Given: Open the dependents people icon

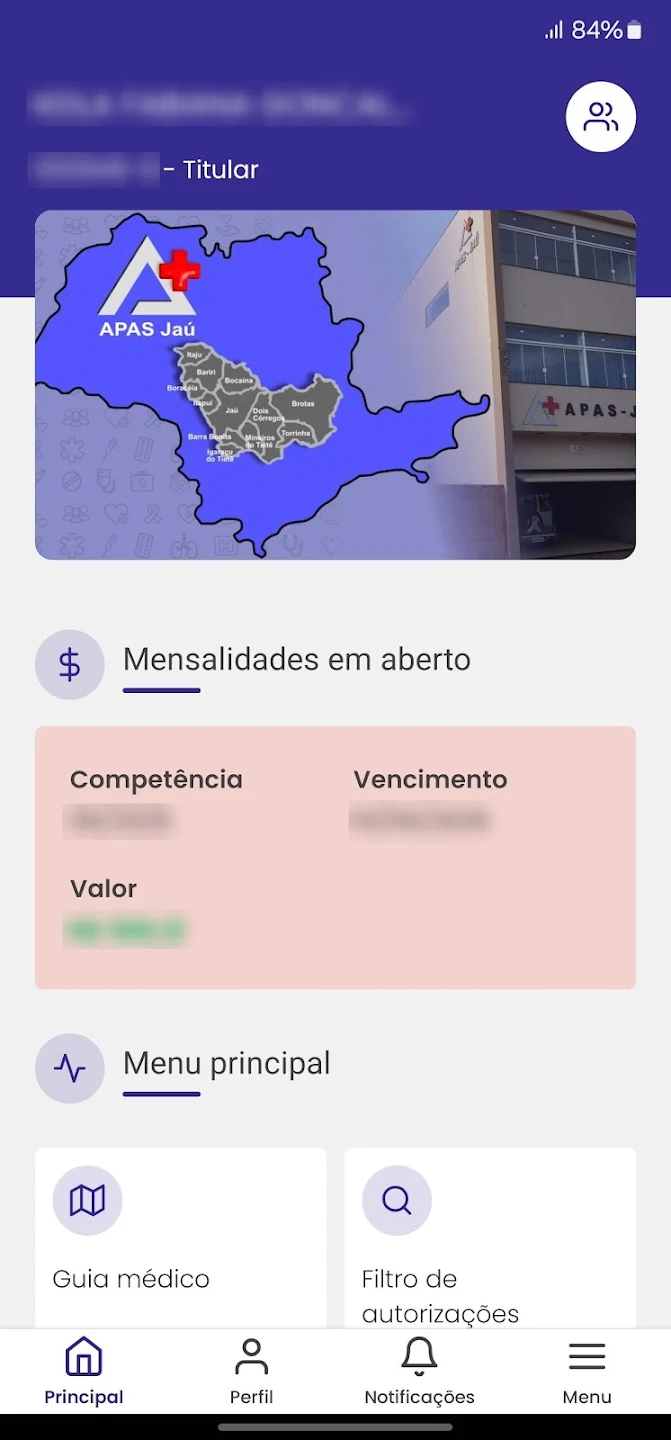Looking at the screenshot, I should (600, 117).
